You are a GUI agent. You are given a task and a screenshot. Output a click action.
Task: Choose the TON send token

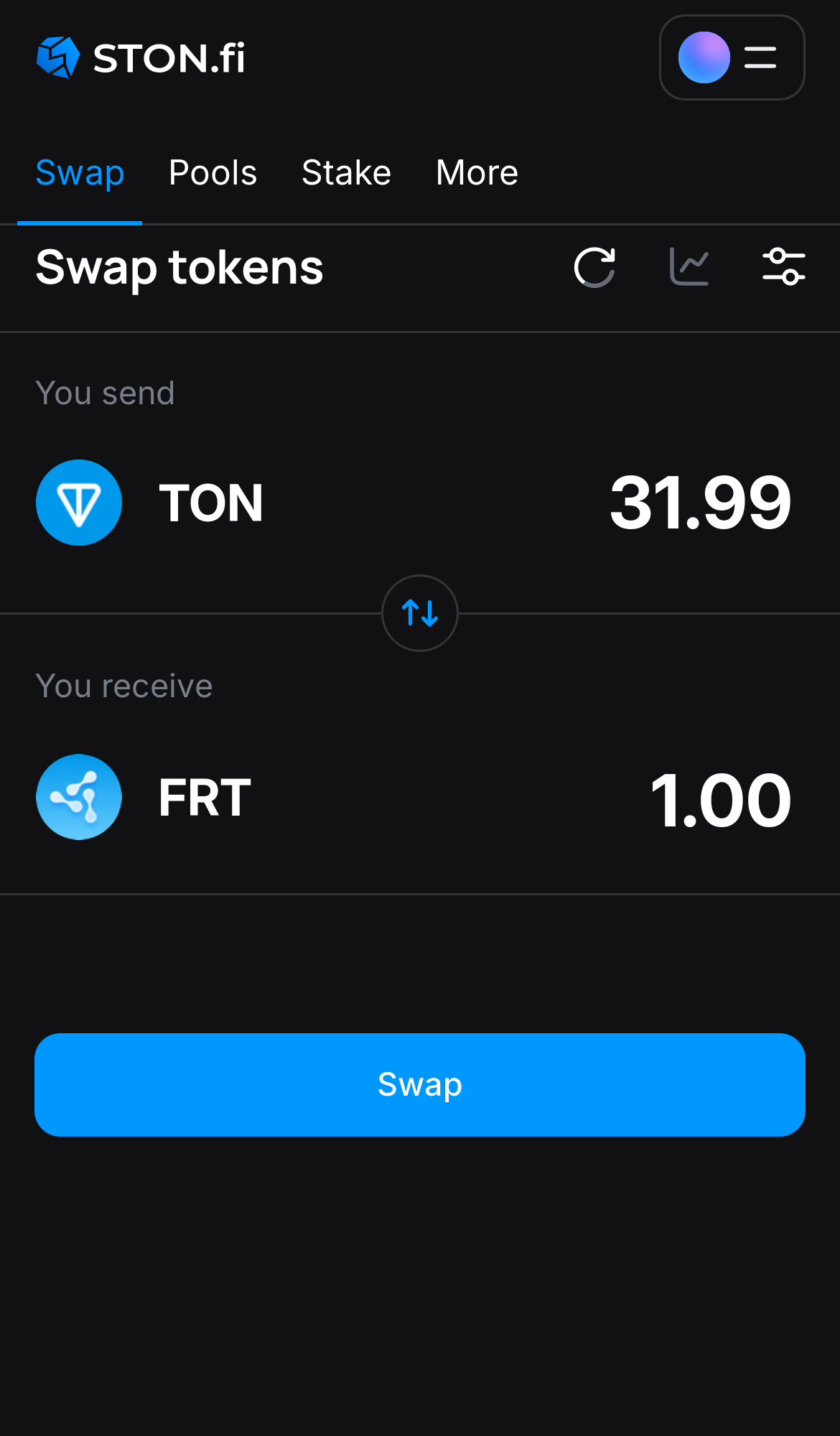tap(151, 503)
